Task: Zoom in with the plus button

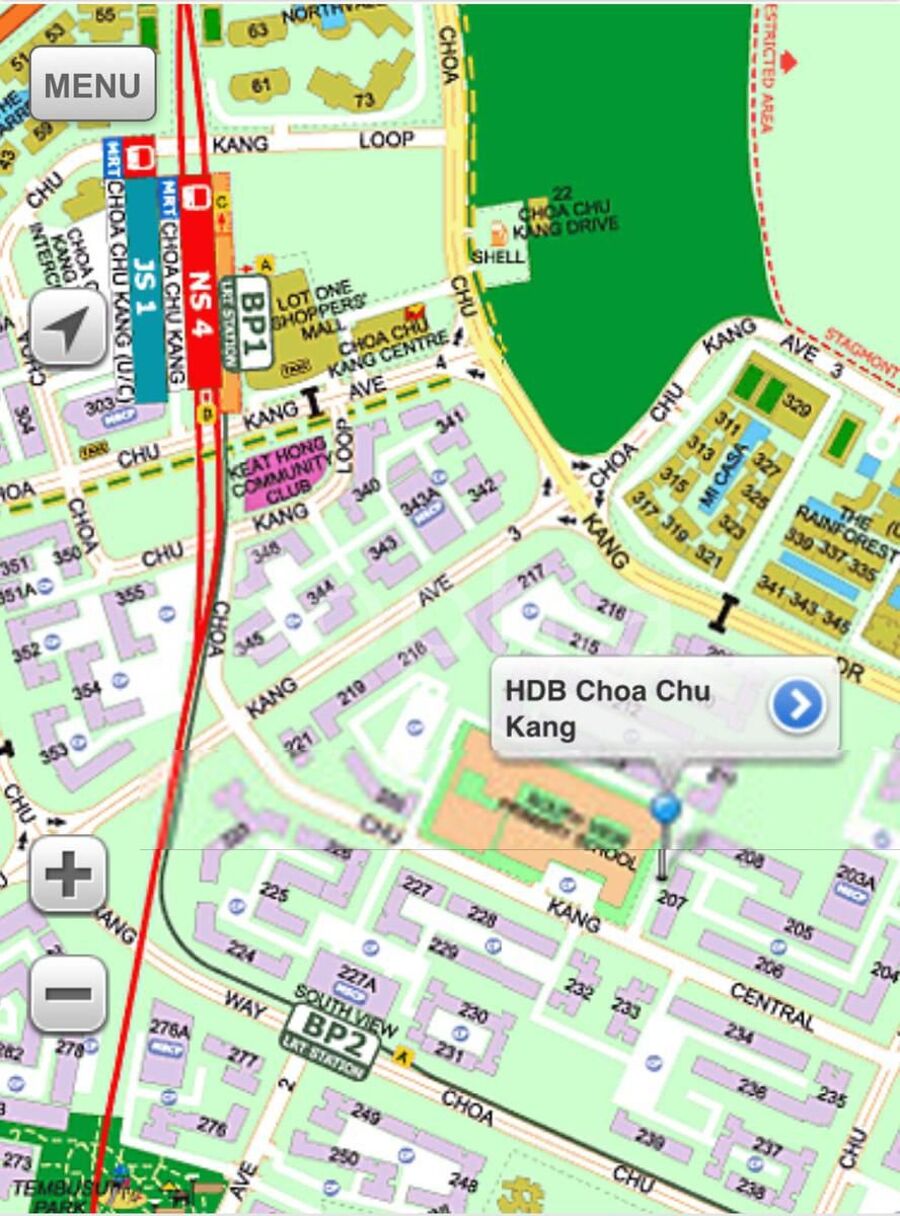Action: (x=68, y=874)
